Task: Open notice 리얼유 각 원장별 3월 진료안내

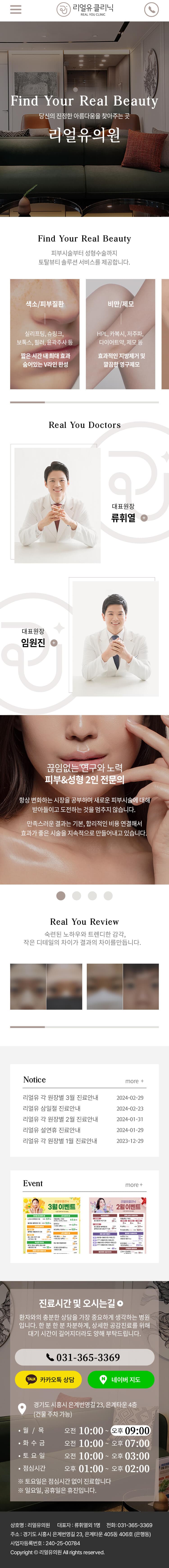Action: (x=60, y=1097)
